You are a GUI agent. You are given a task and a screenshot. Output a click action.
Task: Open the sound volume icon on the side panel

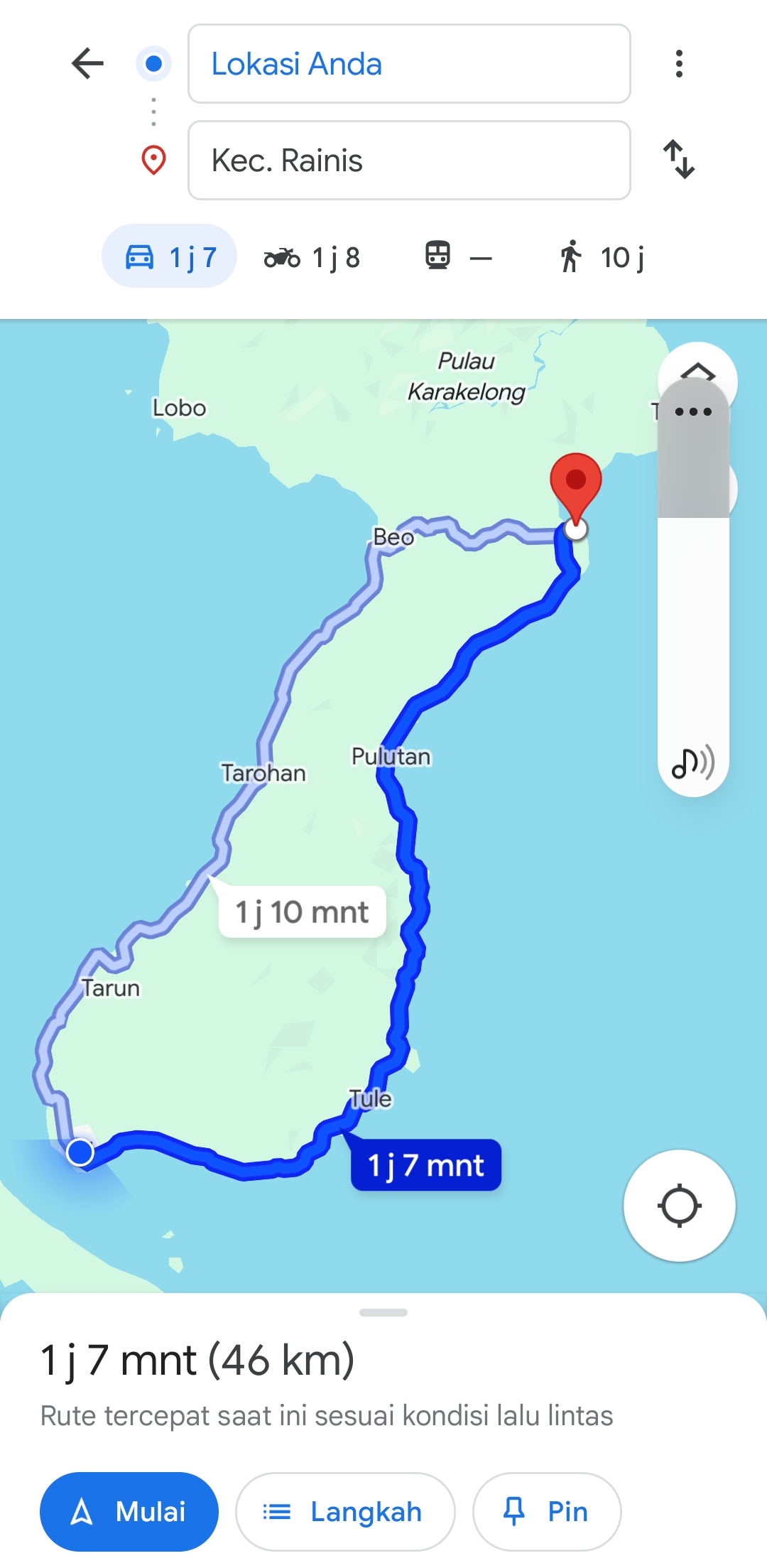693,763
